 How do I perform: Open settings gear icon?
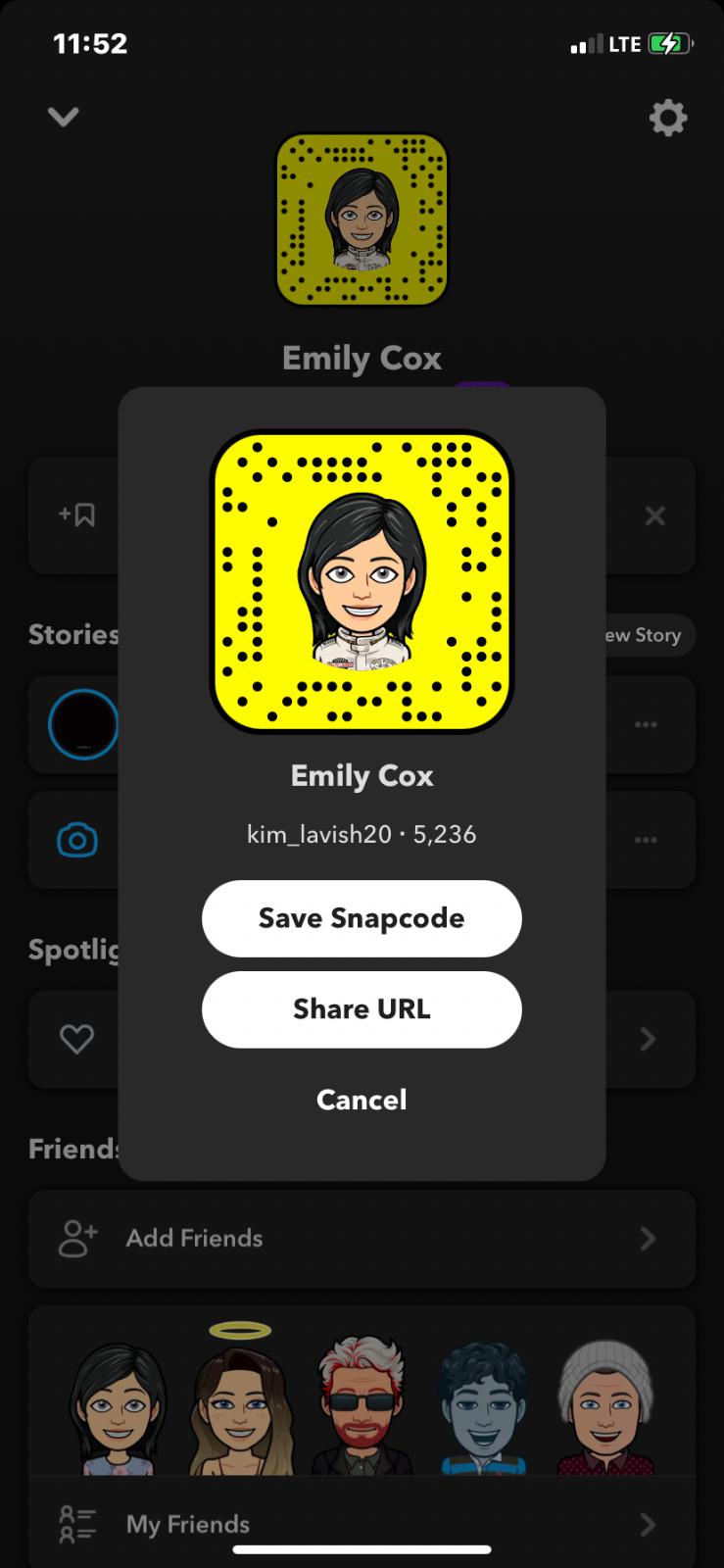[668, 119]
